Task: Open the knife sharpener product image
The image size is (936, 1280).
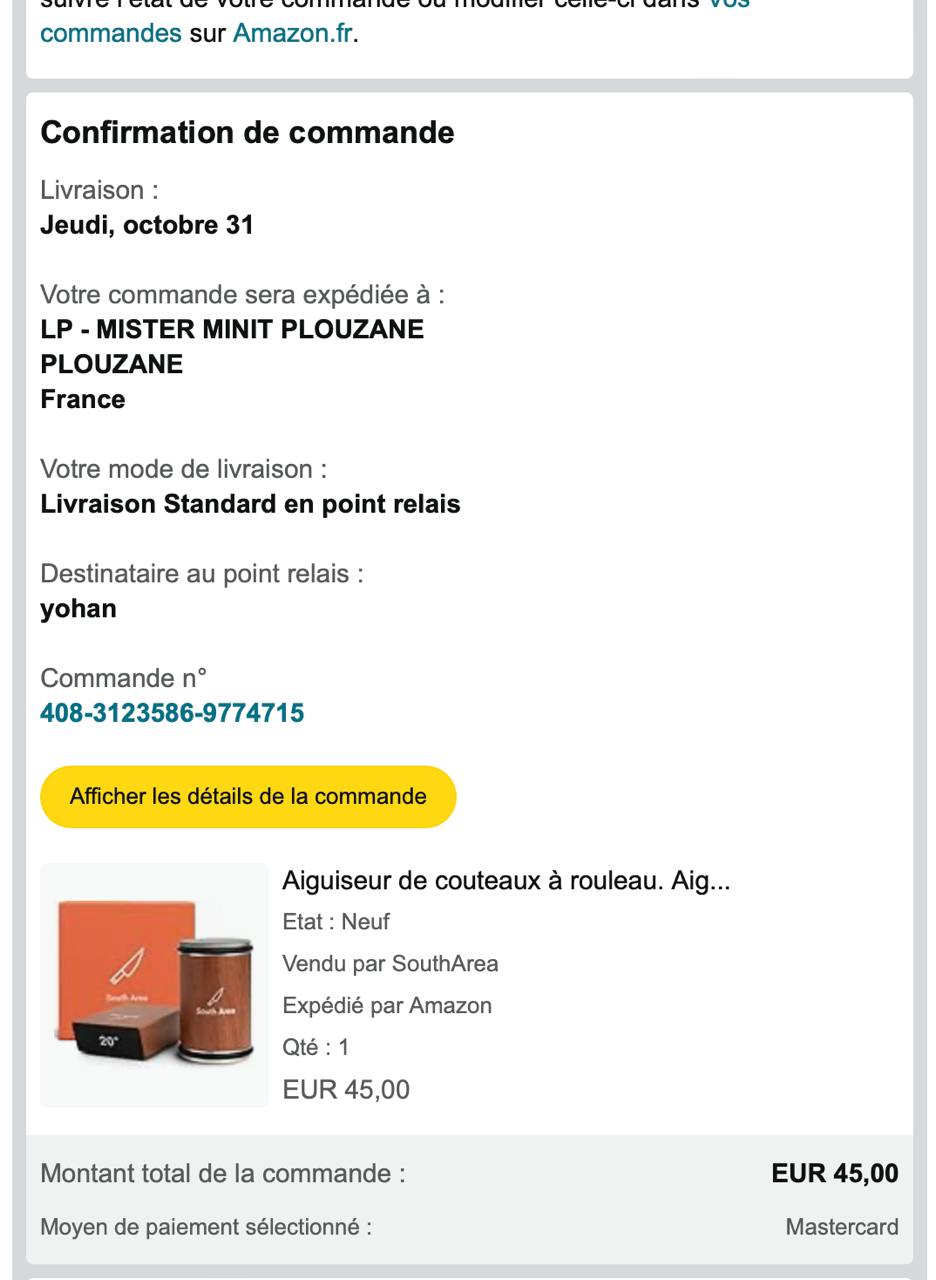Action: [154, 985]
